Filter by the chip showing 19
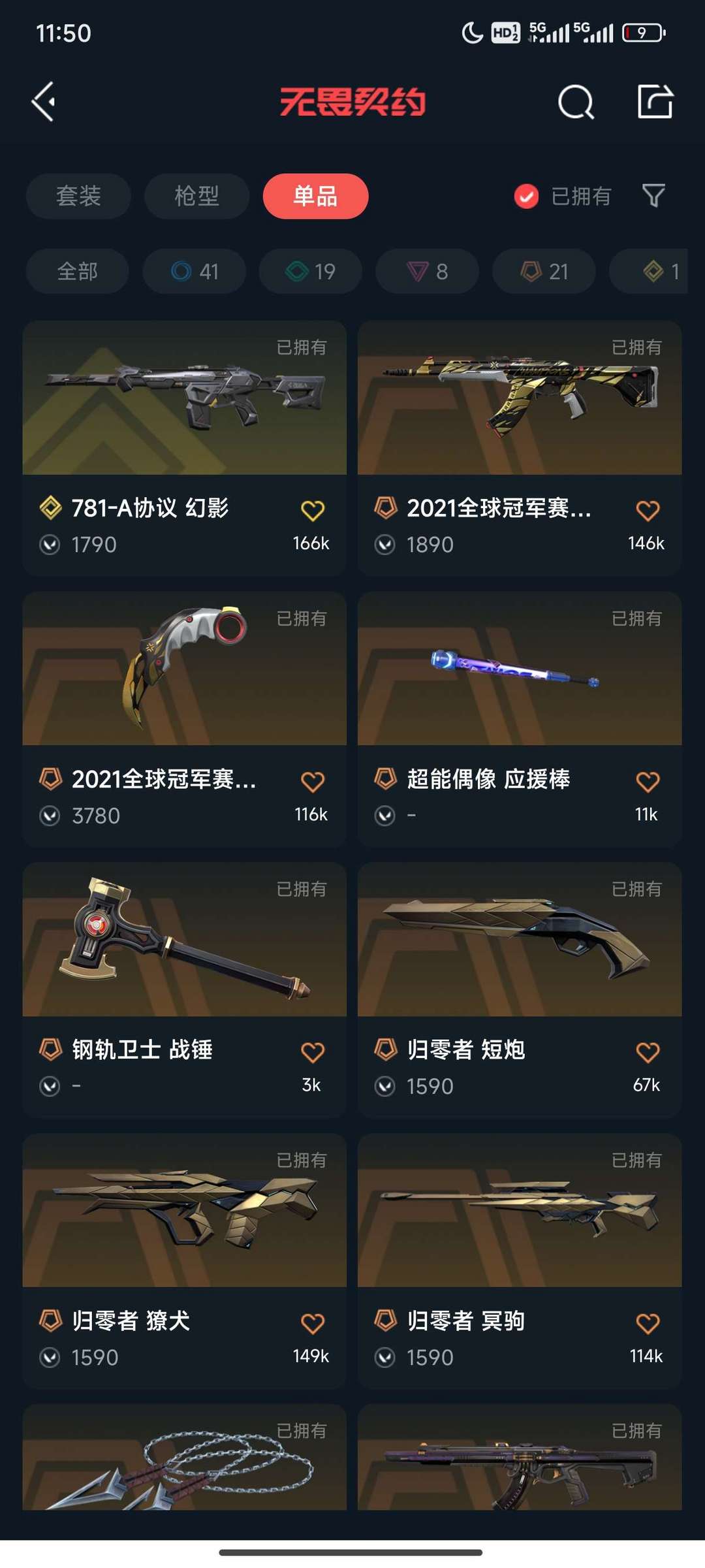Viewport: 705px width, 1568px height. click(x=311, y=271)
